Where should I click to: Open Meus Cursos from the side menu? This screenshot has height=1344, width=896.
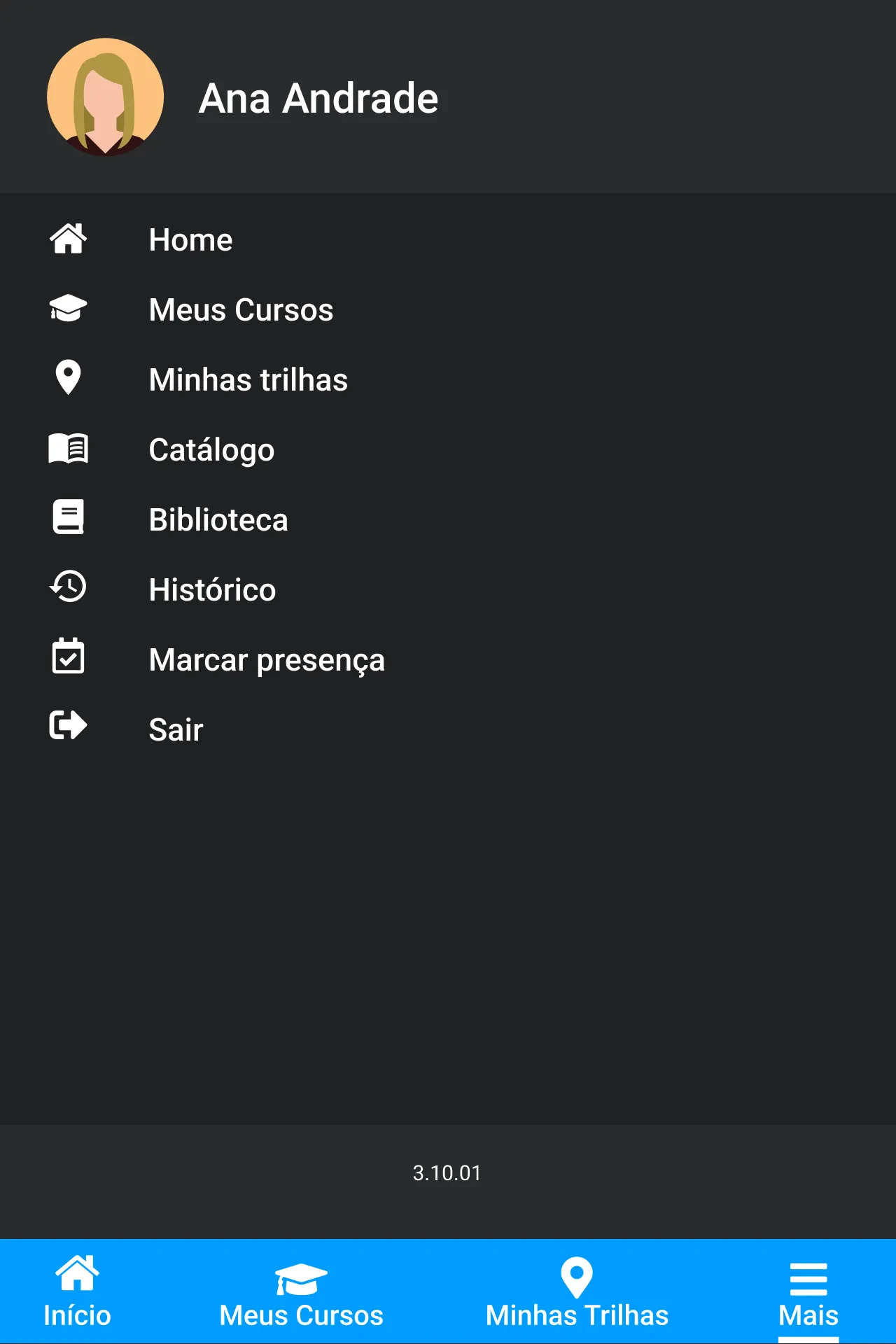click(x=241, y=309)
